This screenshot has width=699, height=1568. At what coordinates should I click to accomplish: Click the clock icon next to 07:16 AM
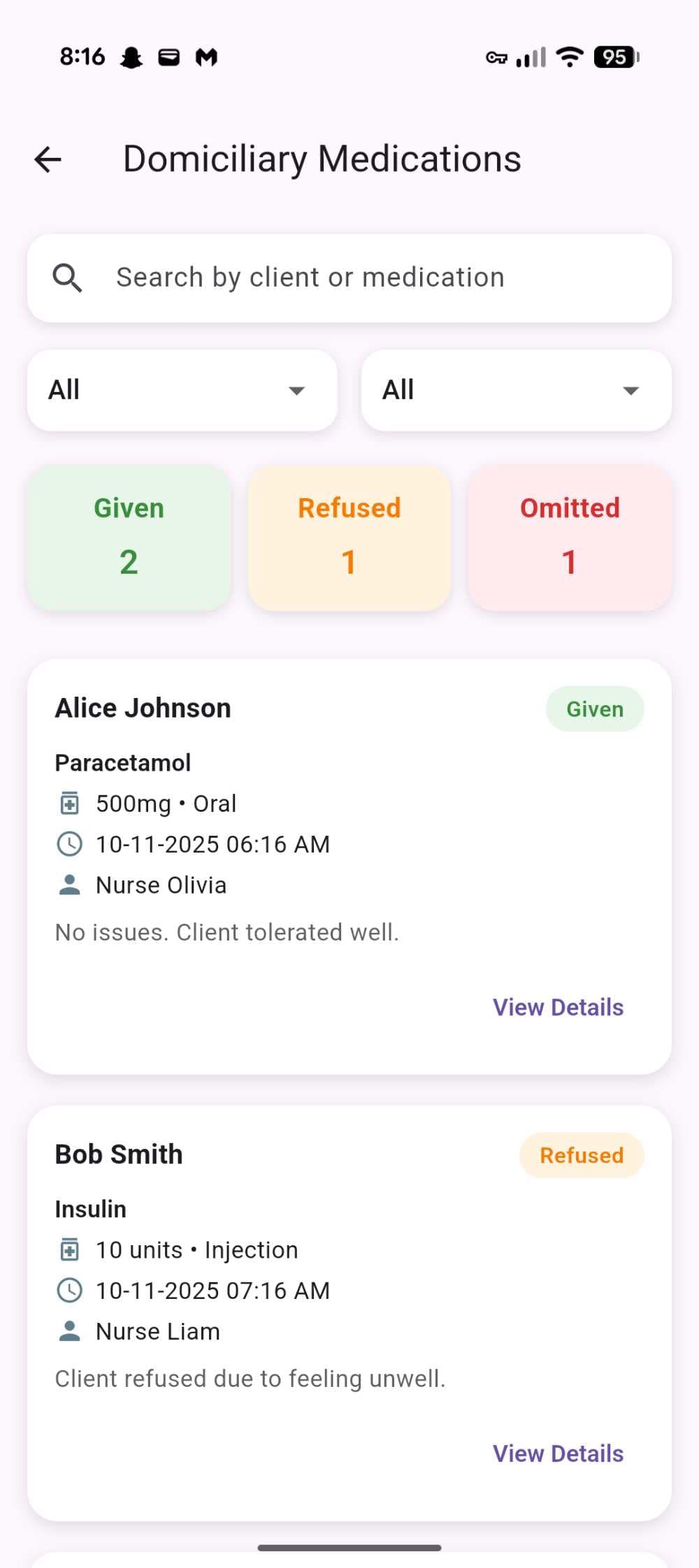69,1290
